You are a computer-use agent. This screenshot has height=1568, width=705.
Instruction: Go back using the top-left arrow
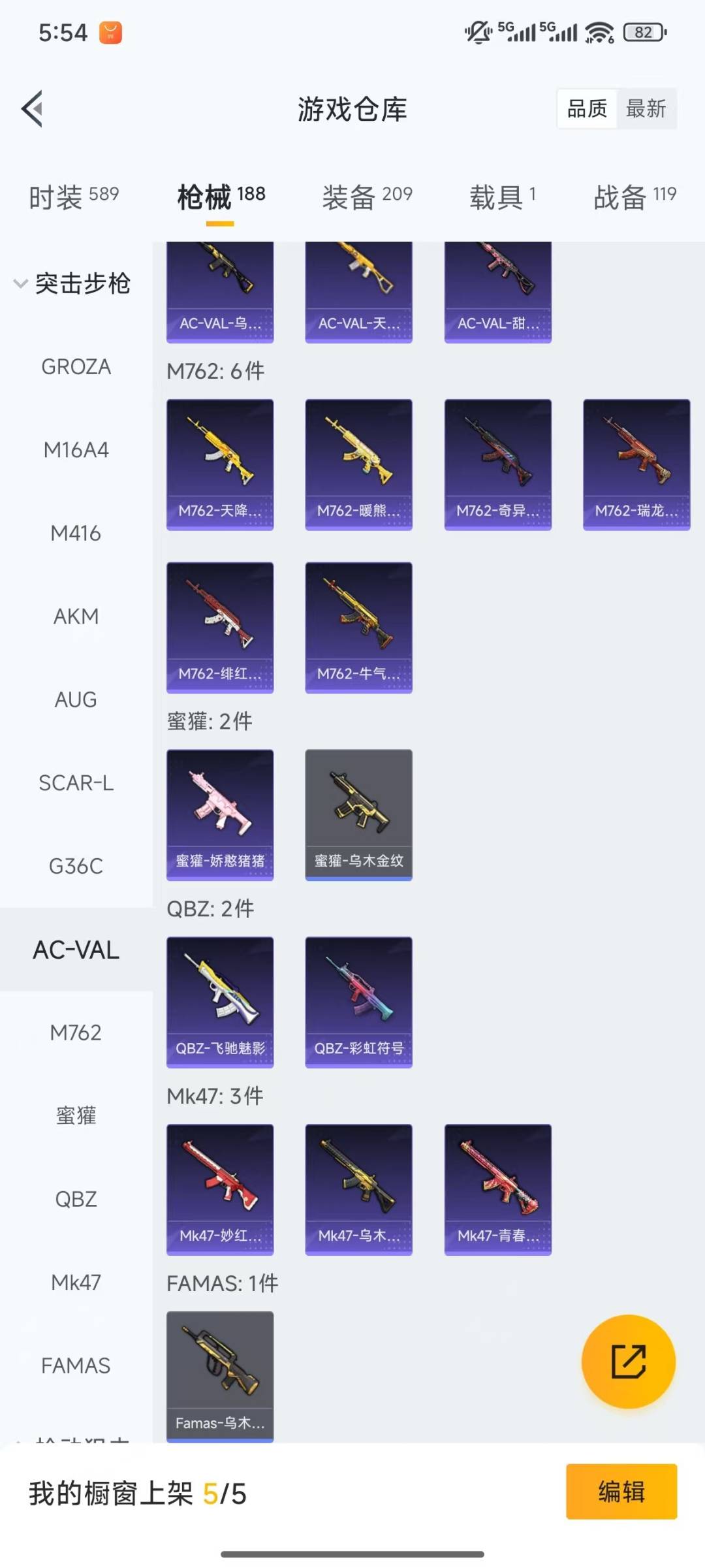tap(33, 108)
